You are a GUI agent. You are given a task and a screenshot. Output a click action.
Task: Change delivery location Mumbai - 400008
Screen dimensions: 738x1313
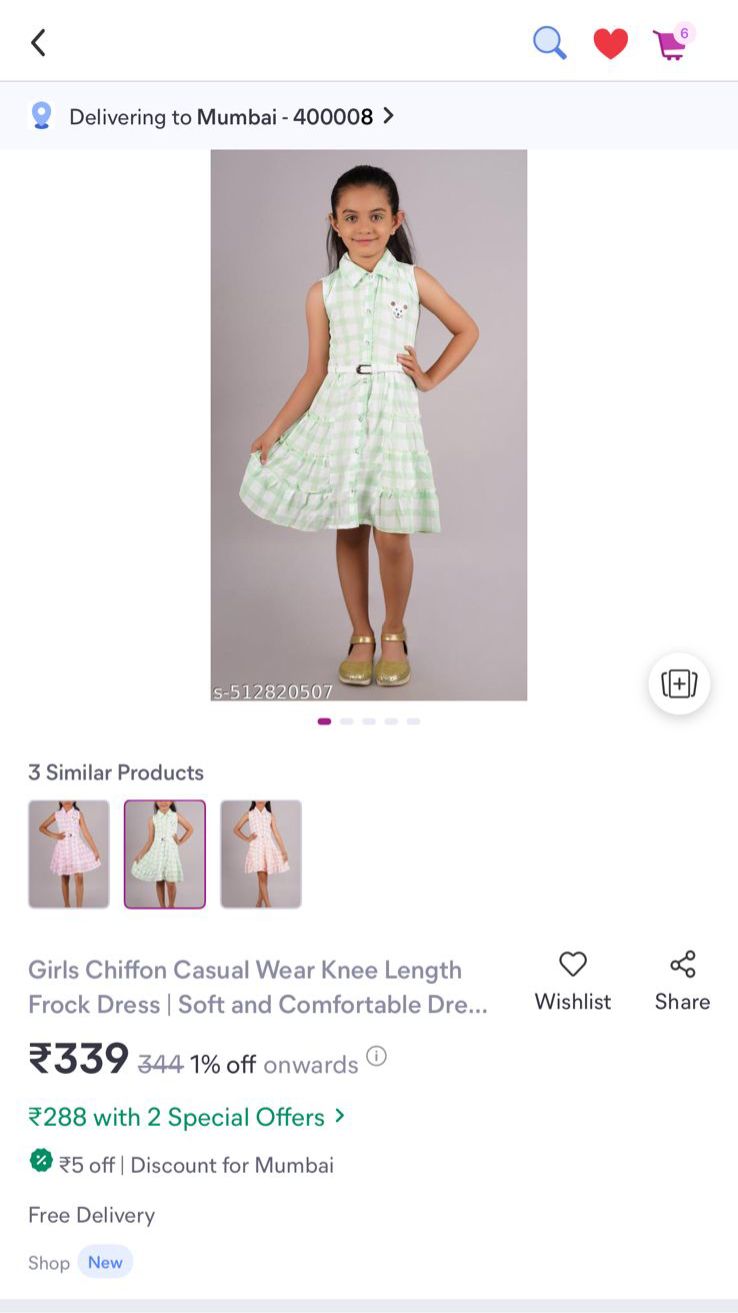230,116
